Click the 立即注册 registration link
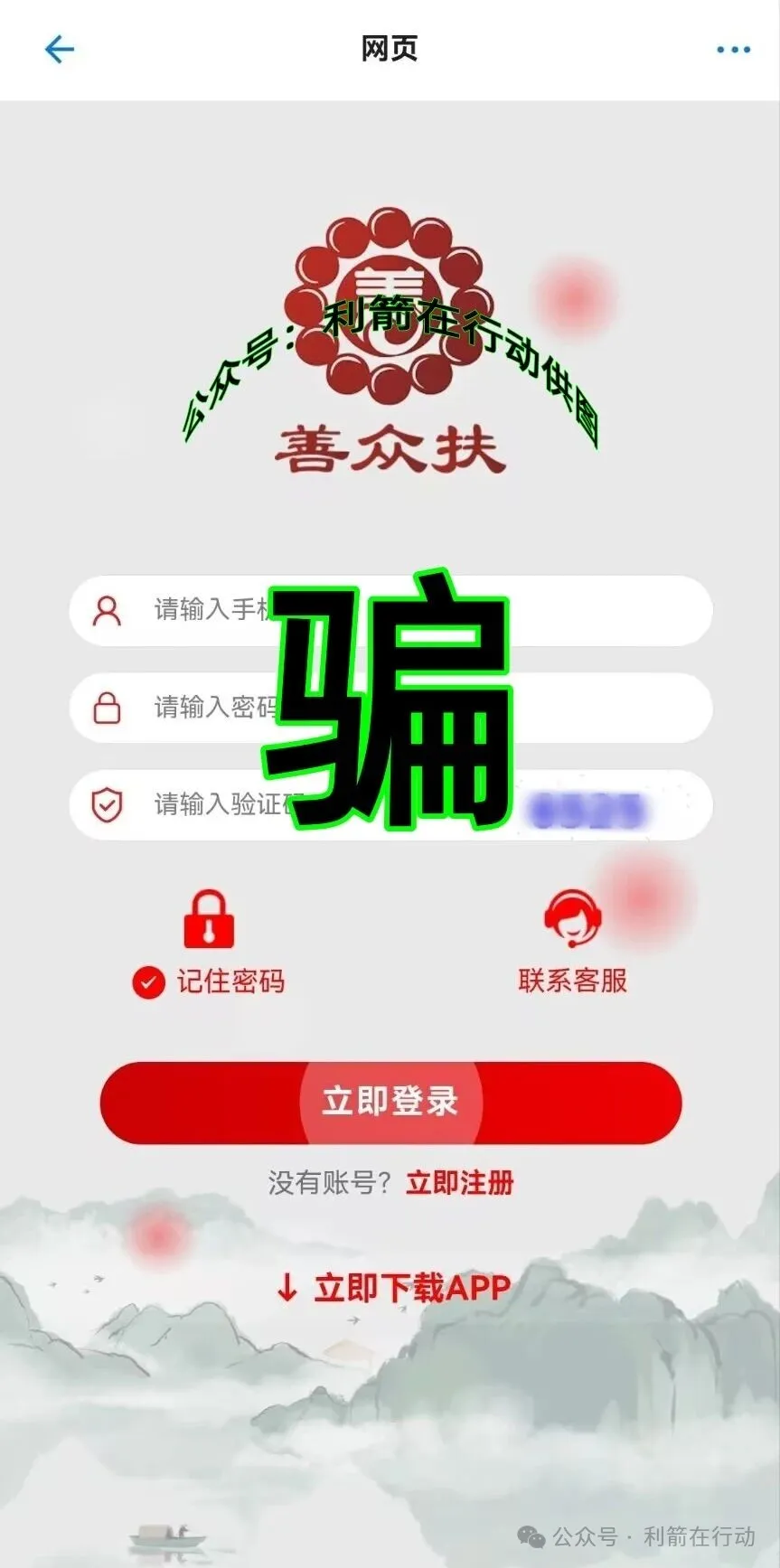The image size is (780, 1568). 462,1182
